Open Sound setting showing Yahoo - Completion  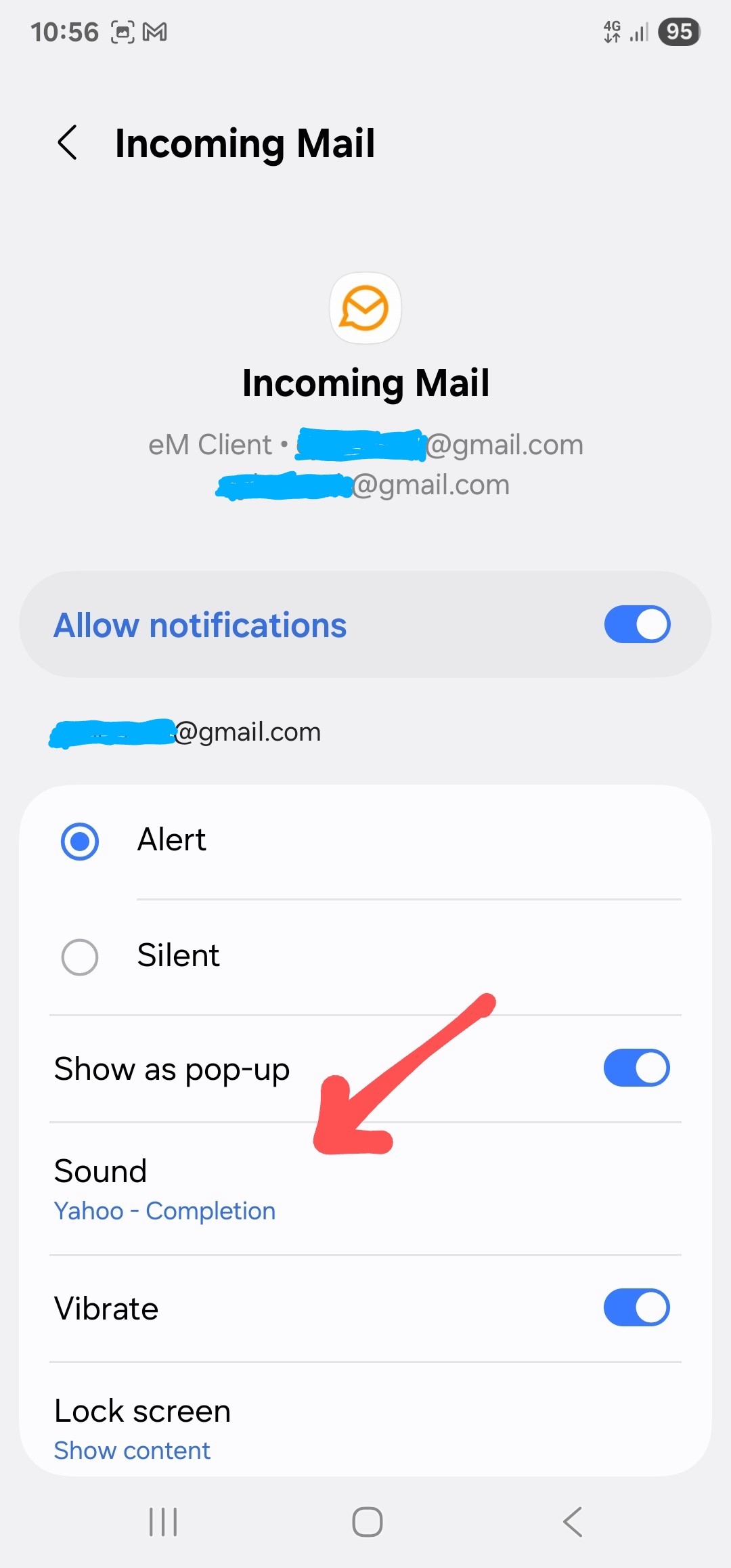tap(365, 1189)
